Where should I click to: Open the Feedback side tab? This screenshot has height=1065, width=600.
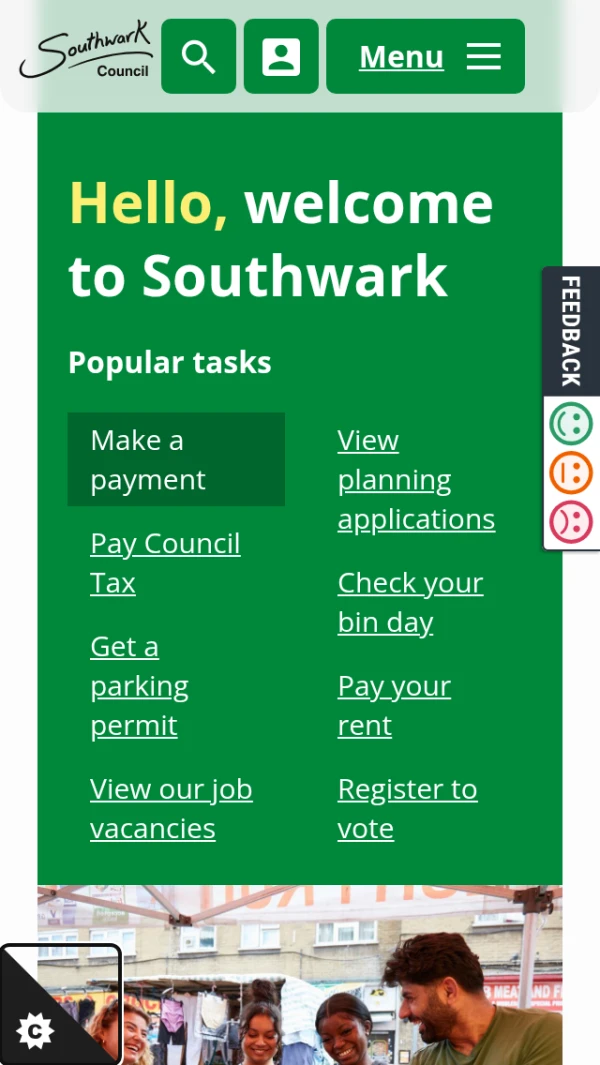point(571,331)
